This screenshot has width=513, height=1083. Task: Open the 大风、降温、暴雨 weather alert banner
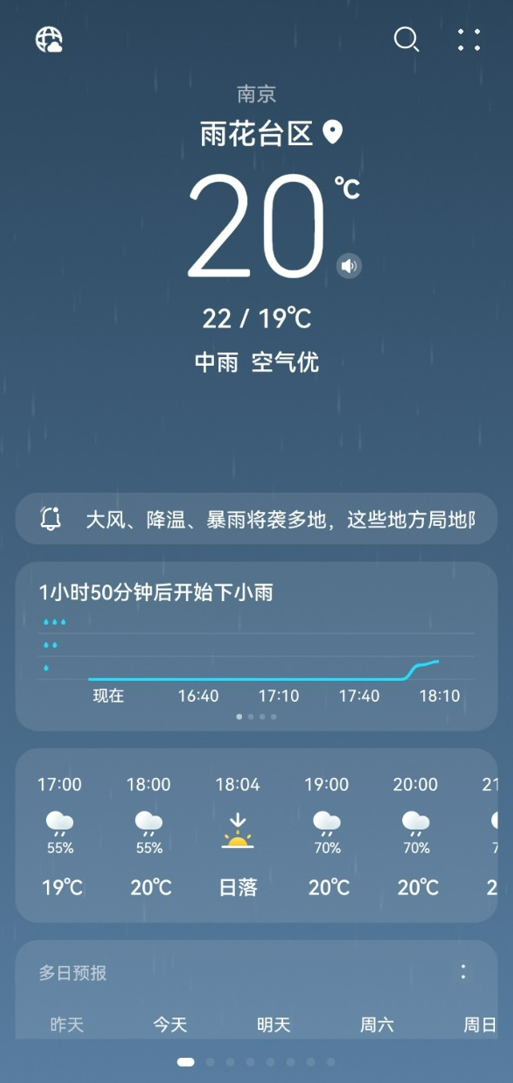[256, 519]
